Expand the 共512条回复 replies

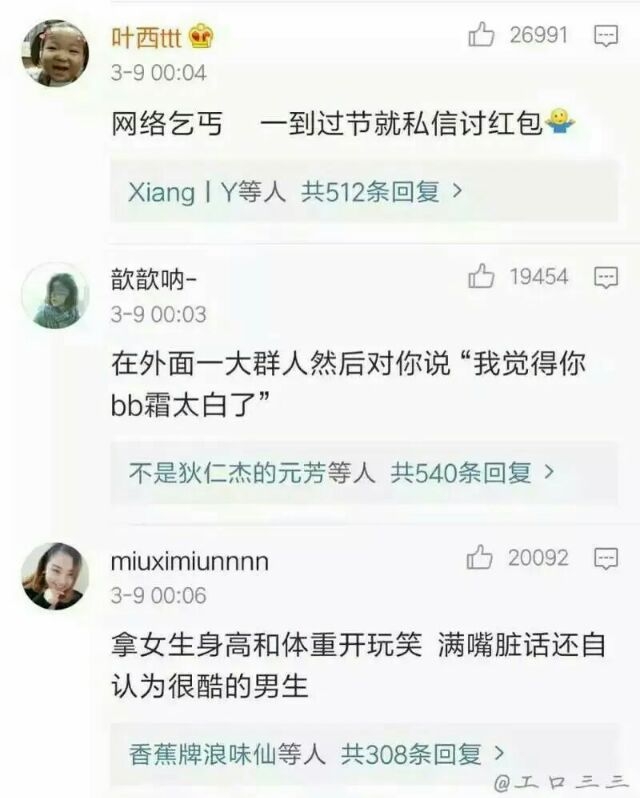[382, 192]
